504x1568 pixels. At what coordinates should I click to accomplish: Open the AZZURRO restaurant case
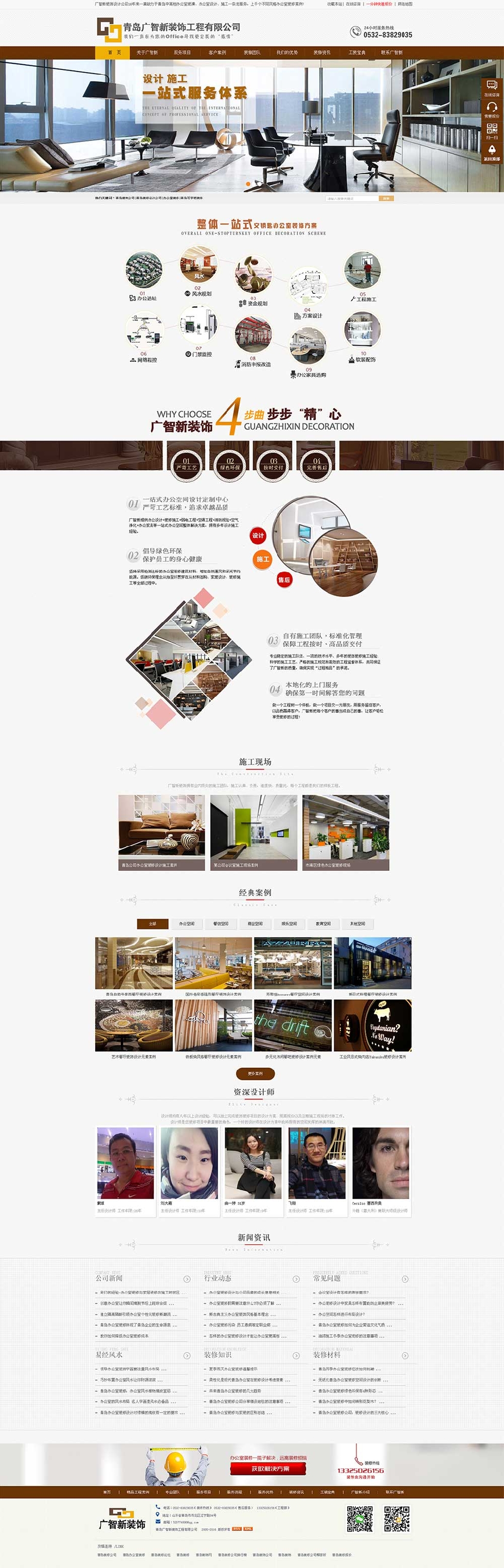coord(293,963)
